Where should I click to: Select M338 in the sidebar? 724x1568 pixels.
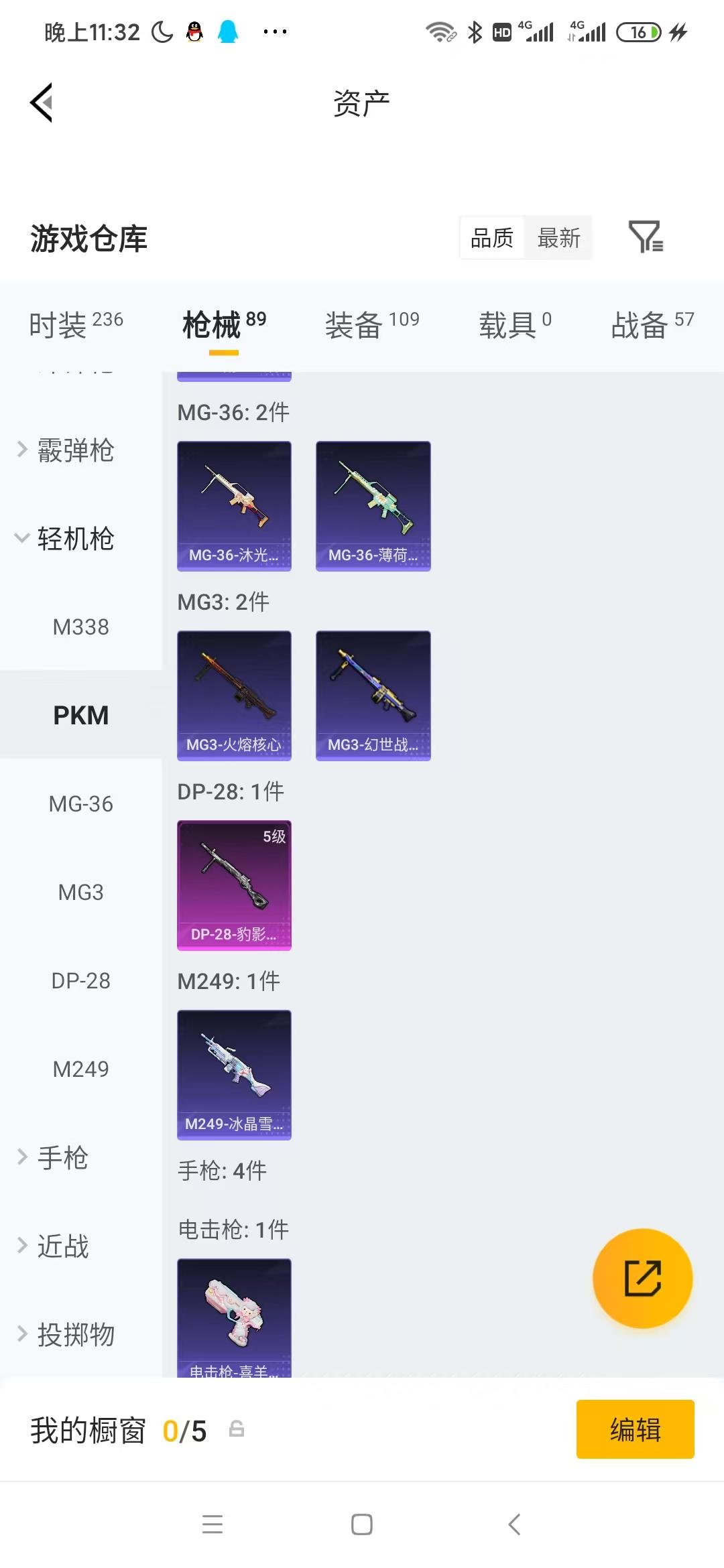point(81,627)
